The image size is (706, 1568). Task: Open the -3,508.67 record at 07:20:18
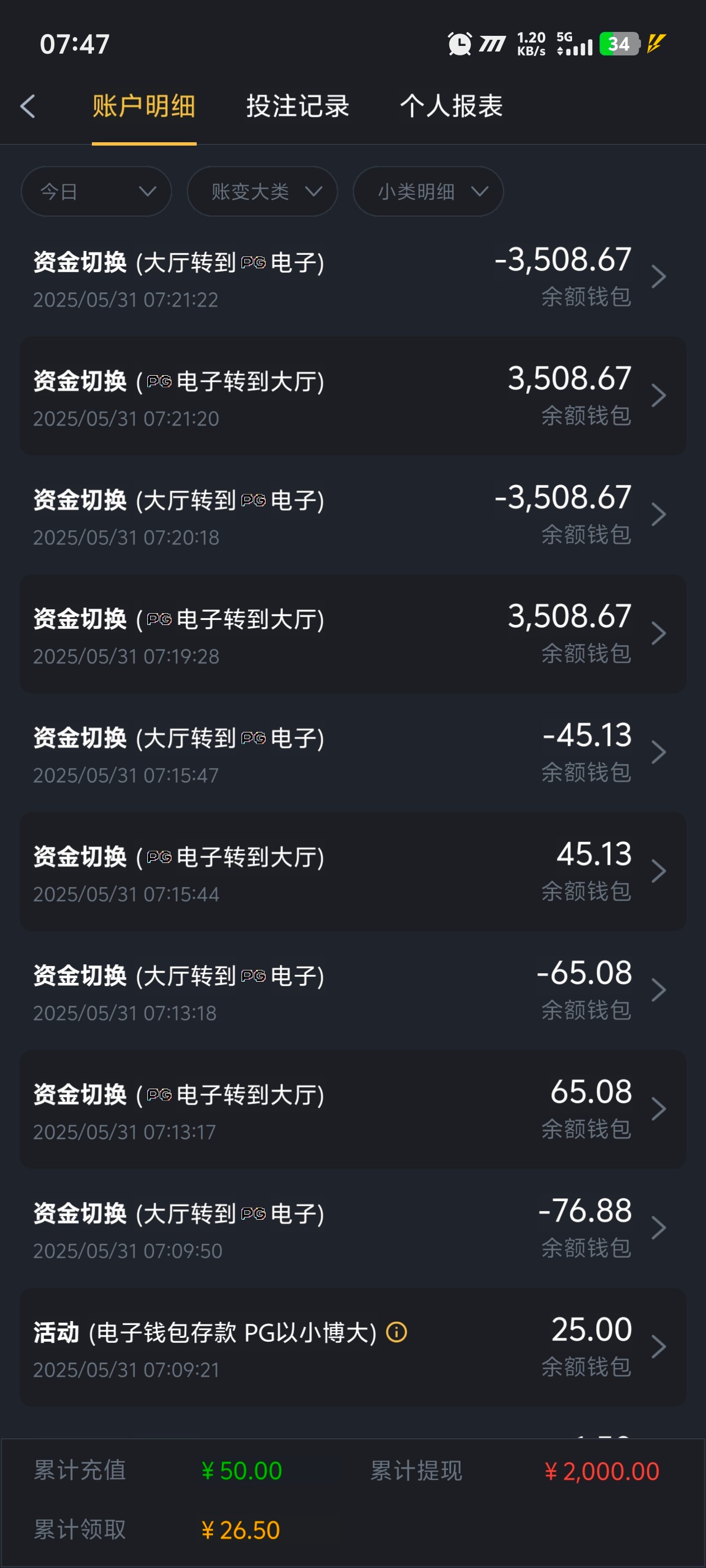[352, 515]
